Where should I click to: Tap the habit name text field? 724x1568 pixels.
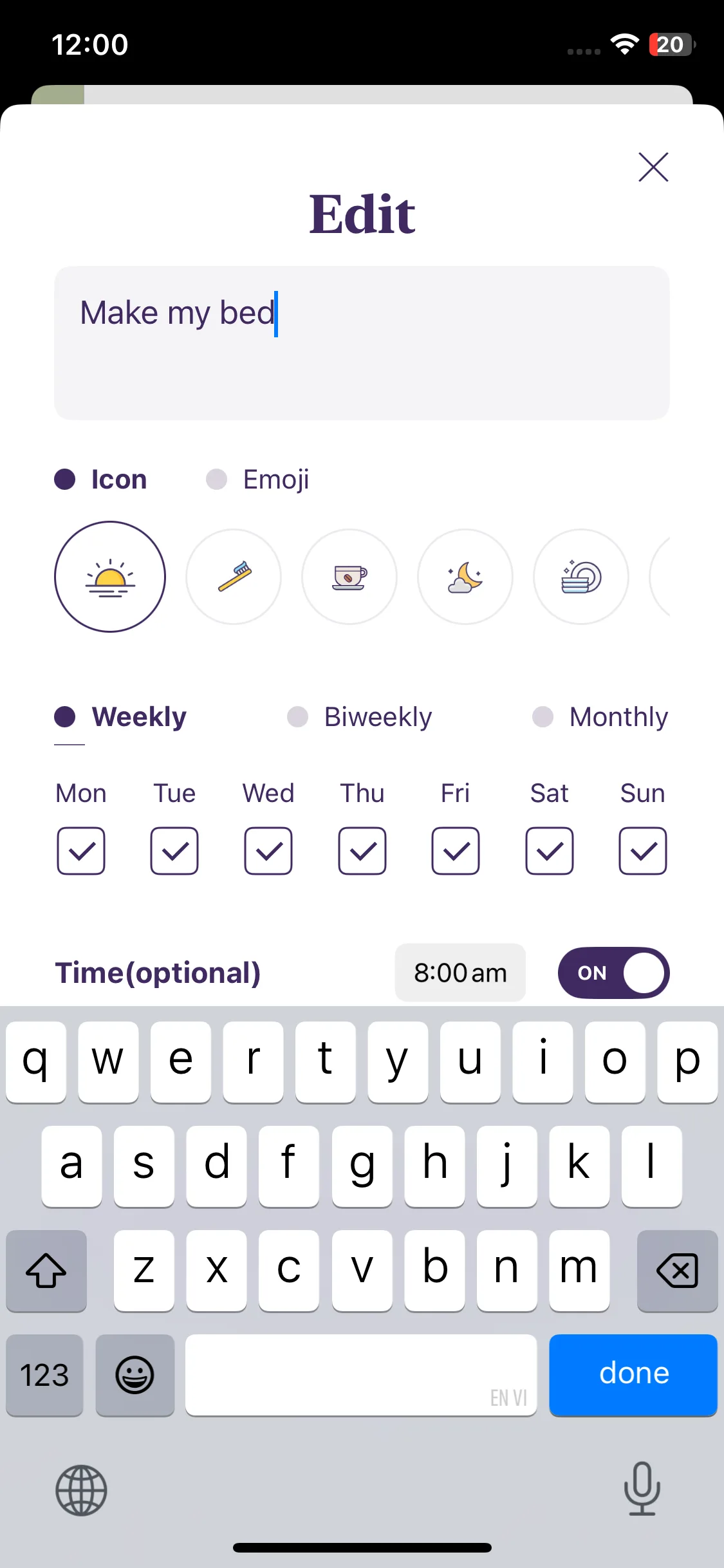362,342
